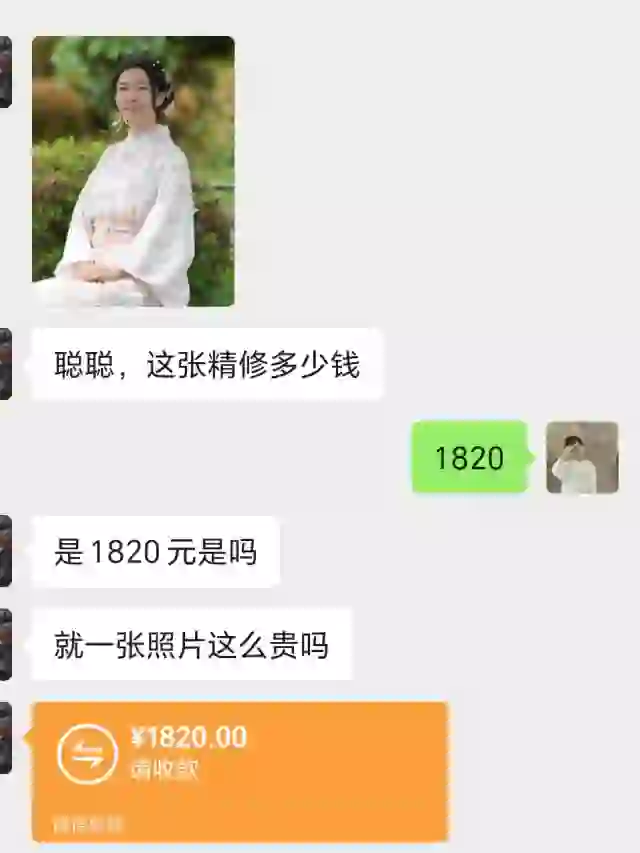Open the photo message of the woman

click(133, 171)
